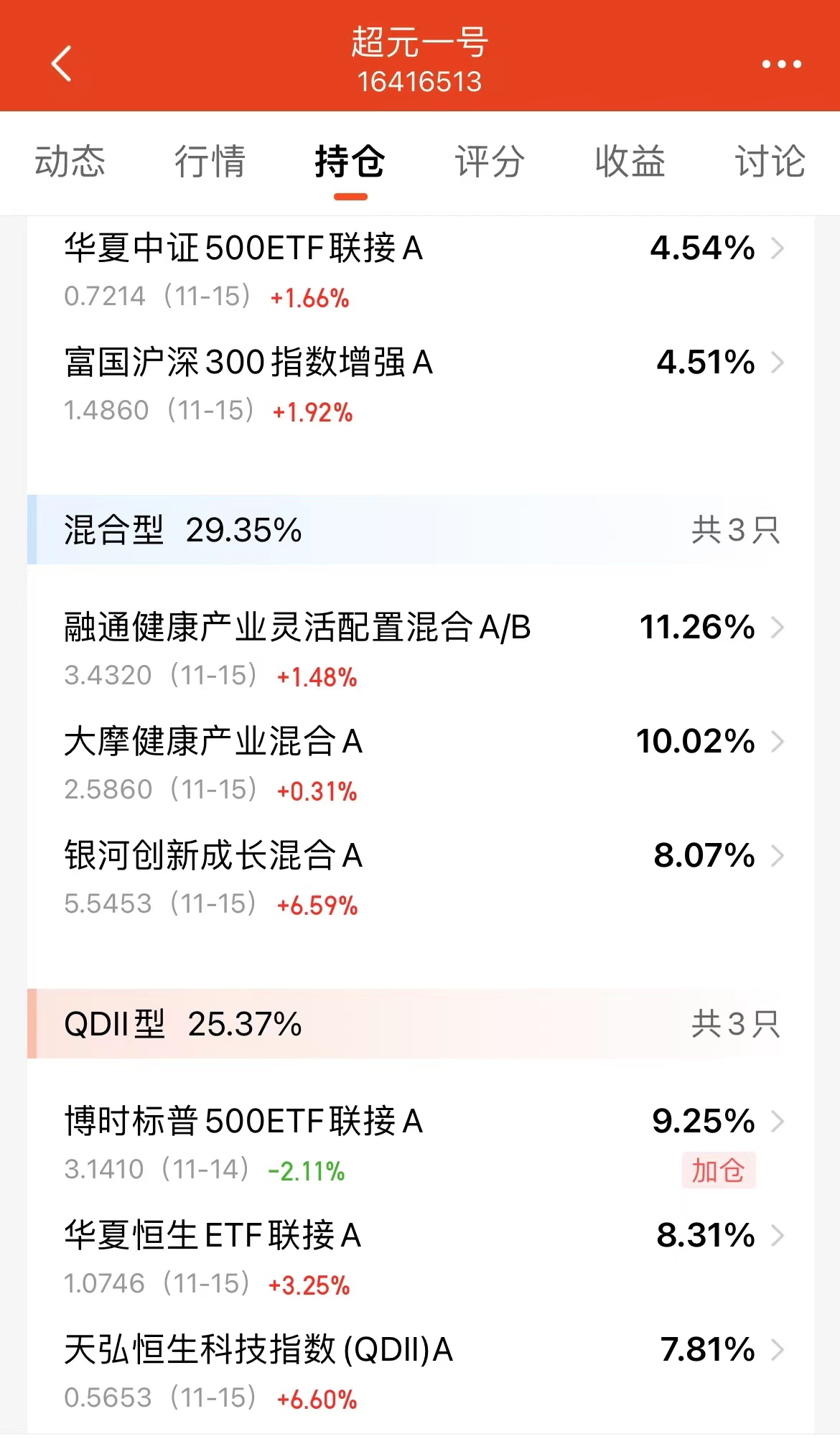Open 博时标普500ETF联接A holding
Screen dimensions: 840x1439
[420, 1144]
